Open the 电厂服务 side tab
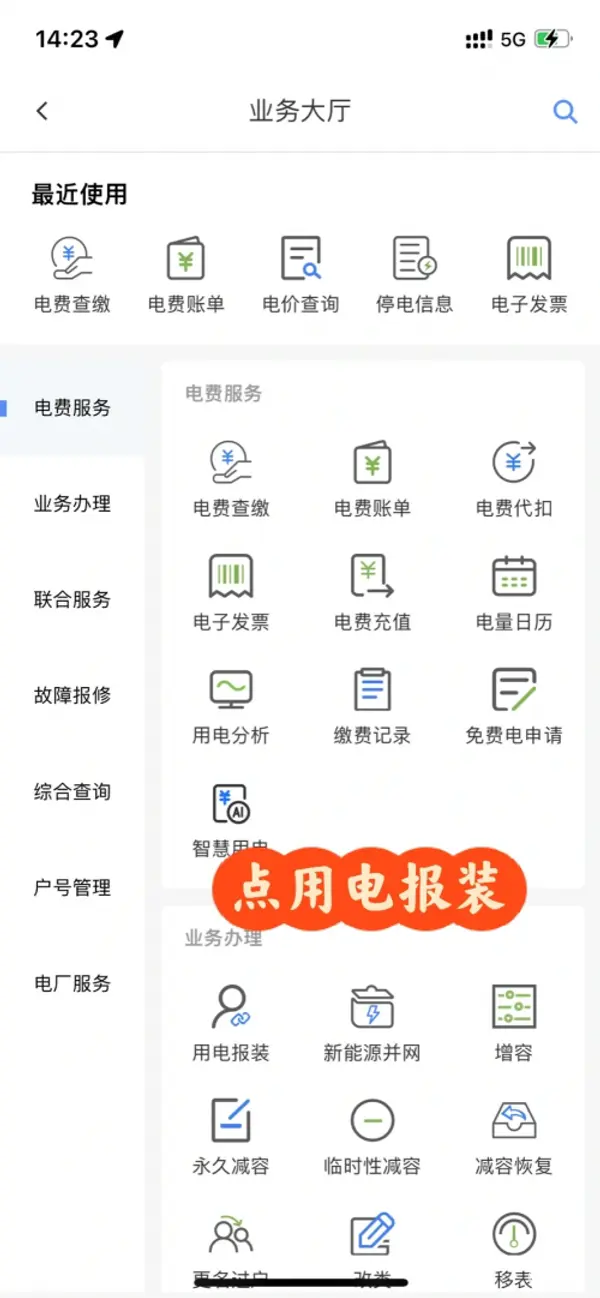Image resolution: width=600 pixels, height=1298 pixels. [72, 983]
